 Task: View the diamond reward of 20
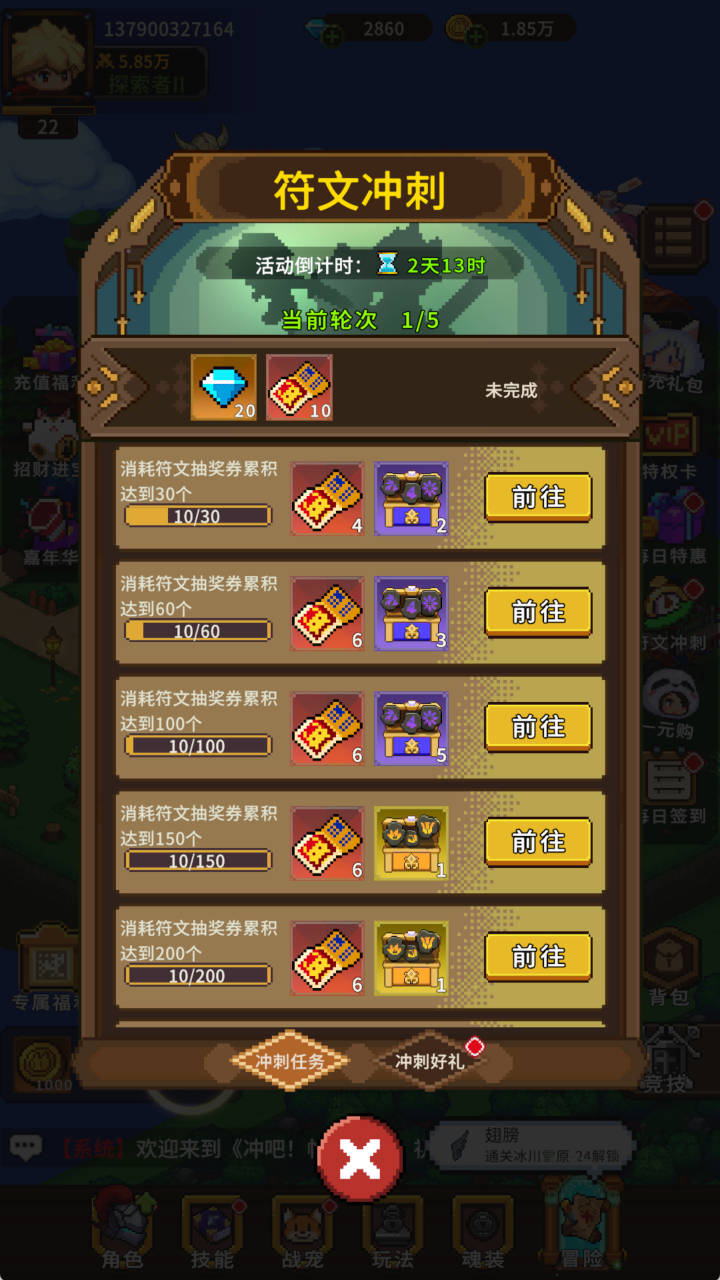click(224, 388)
